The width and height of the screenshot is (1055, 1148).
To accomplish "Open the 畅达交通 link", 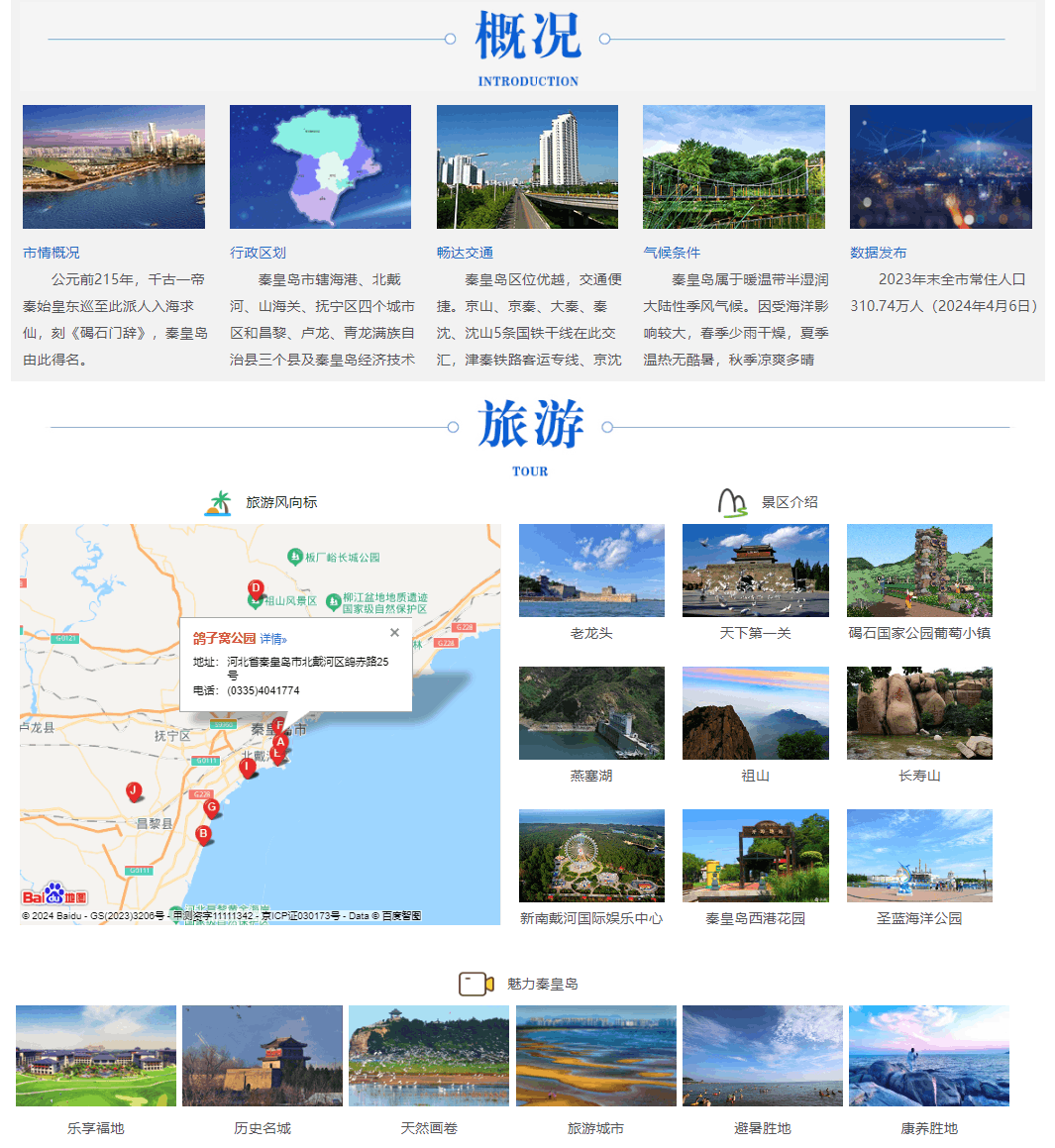I will [465, 253].
